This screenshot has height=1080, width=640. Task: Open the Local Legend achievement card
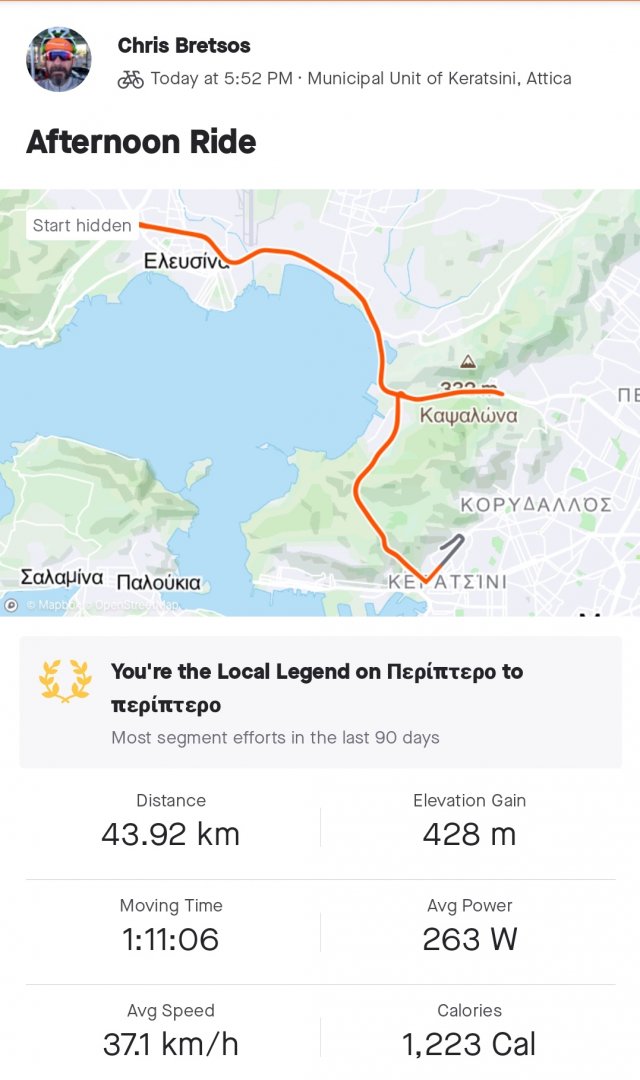click(x=320, y=702)
